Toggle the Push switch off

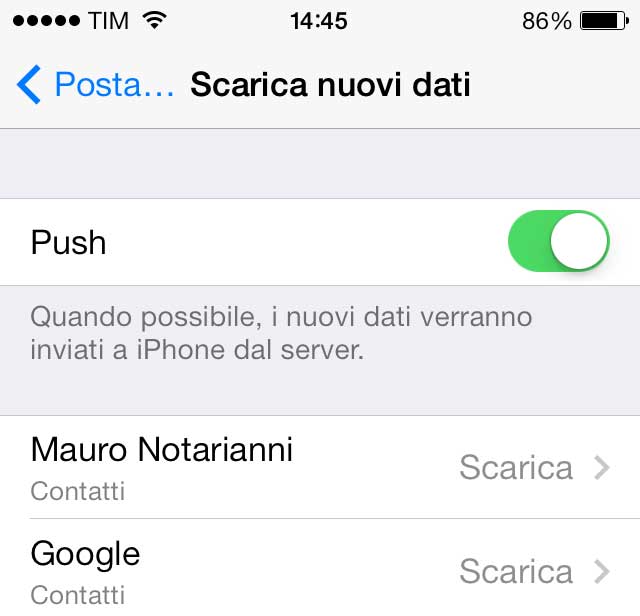pos(558,242)
